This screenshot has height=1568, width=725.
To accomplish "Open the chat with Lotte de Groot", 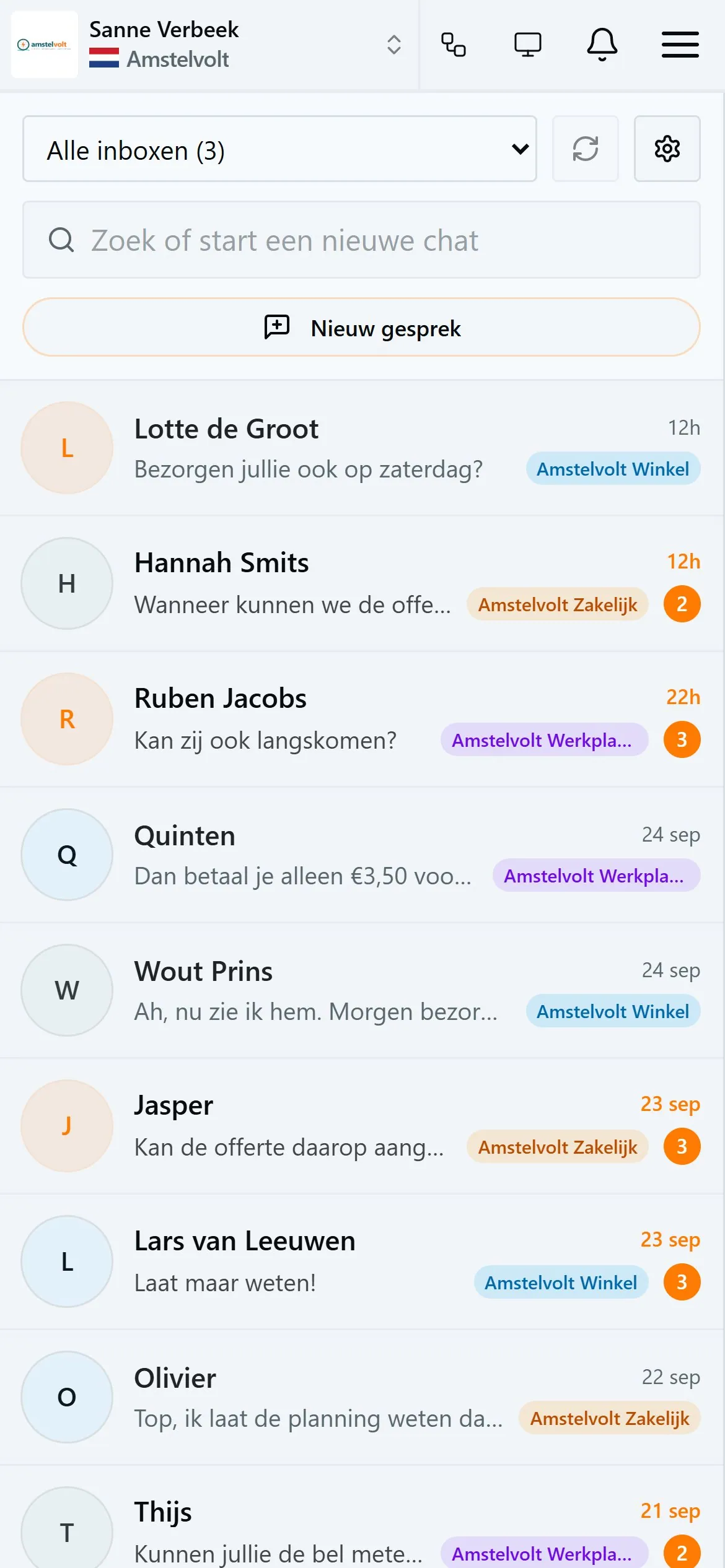I will [x=361, y=448].
